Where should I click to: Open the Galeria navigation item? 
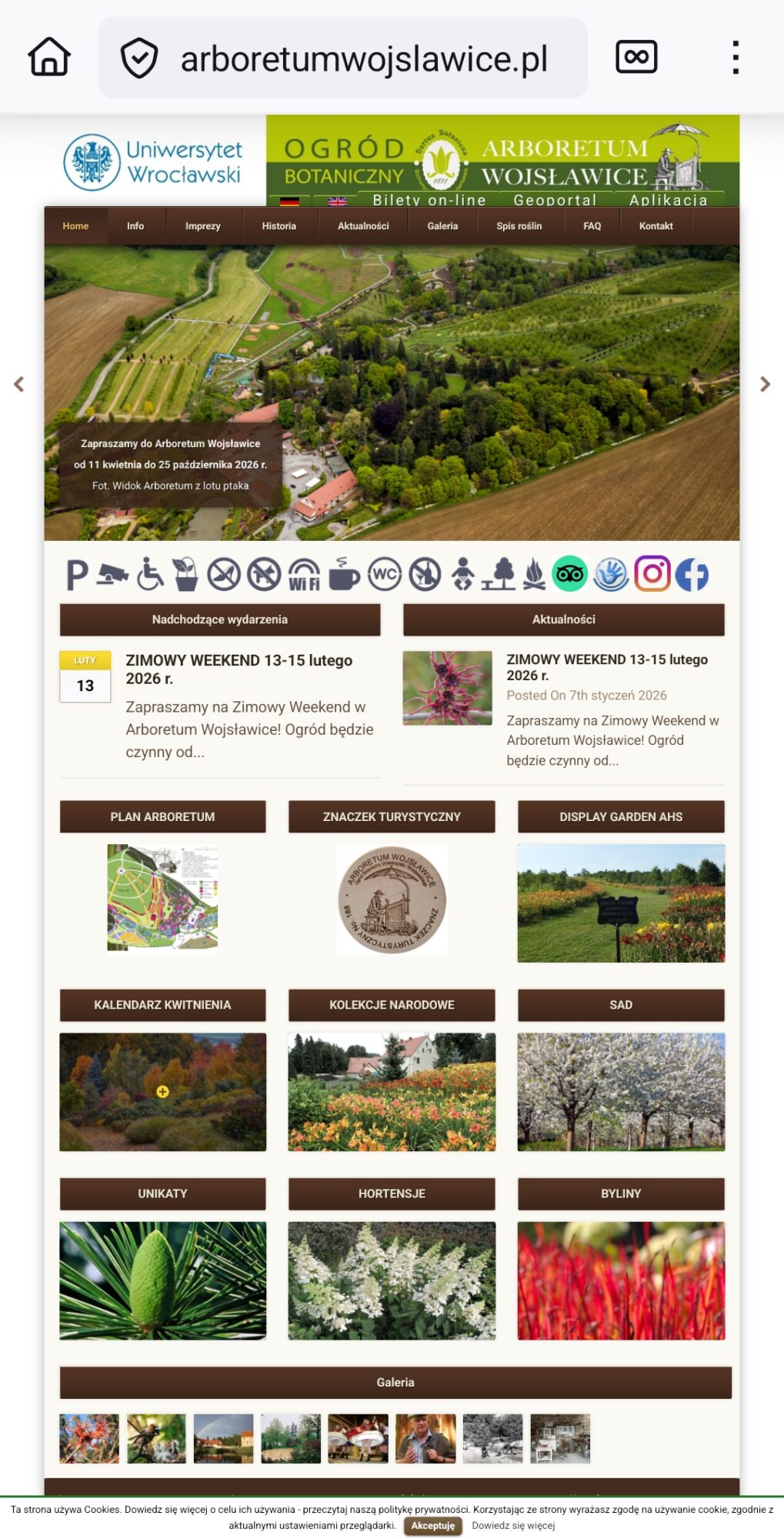pos(442,226)
